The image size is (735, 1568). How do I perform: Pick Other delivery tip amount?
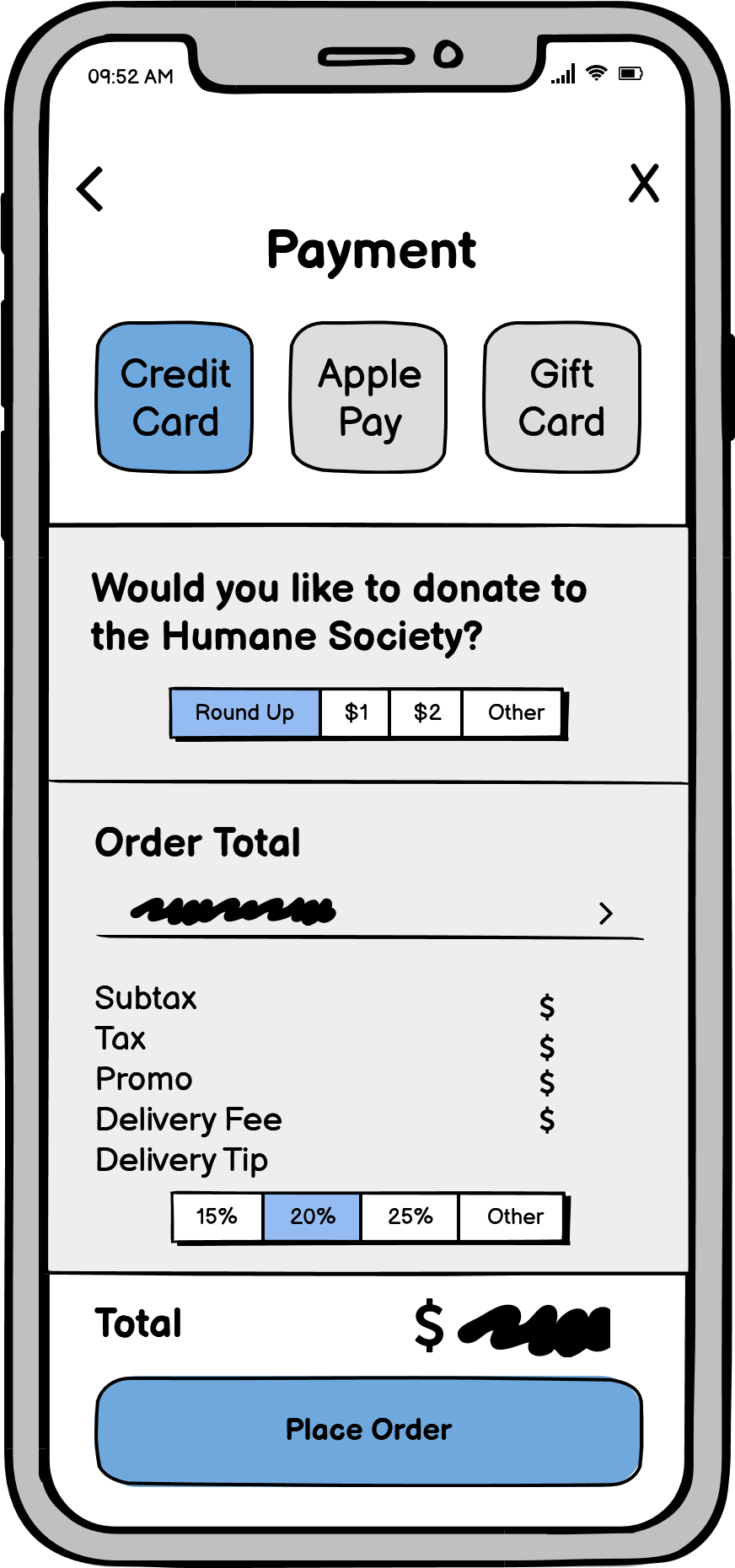pos(514,1216)
